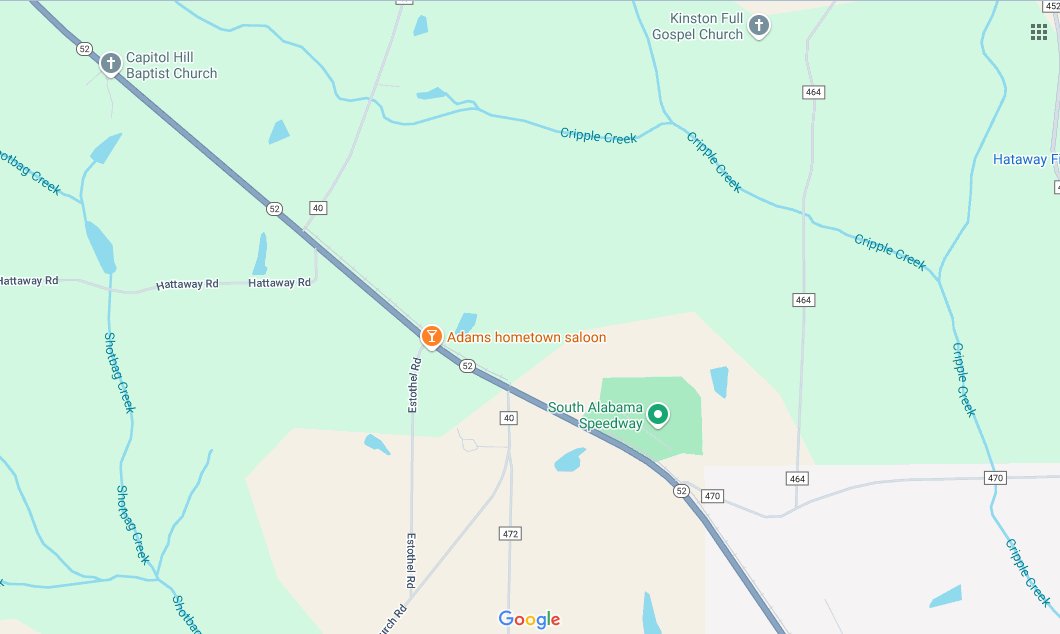Select Capitol Hill Baptist Church marker
Viewport: 1060px width, 634px height.
(x=111, y=64)
